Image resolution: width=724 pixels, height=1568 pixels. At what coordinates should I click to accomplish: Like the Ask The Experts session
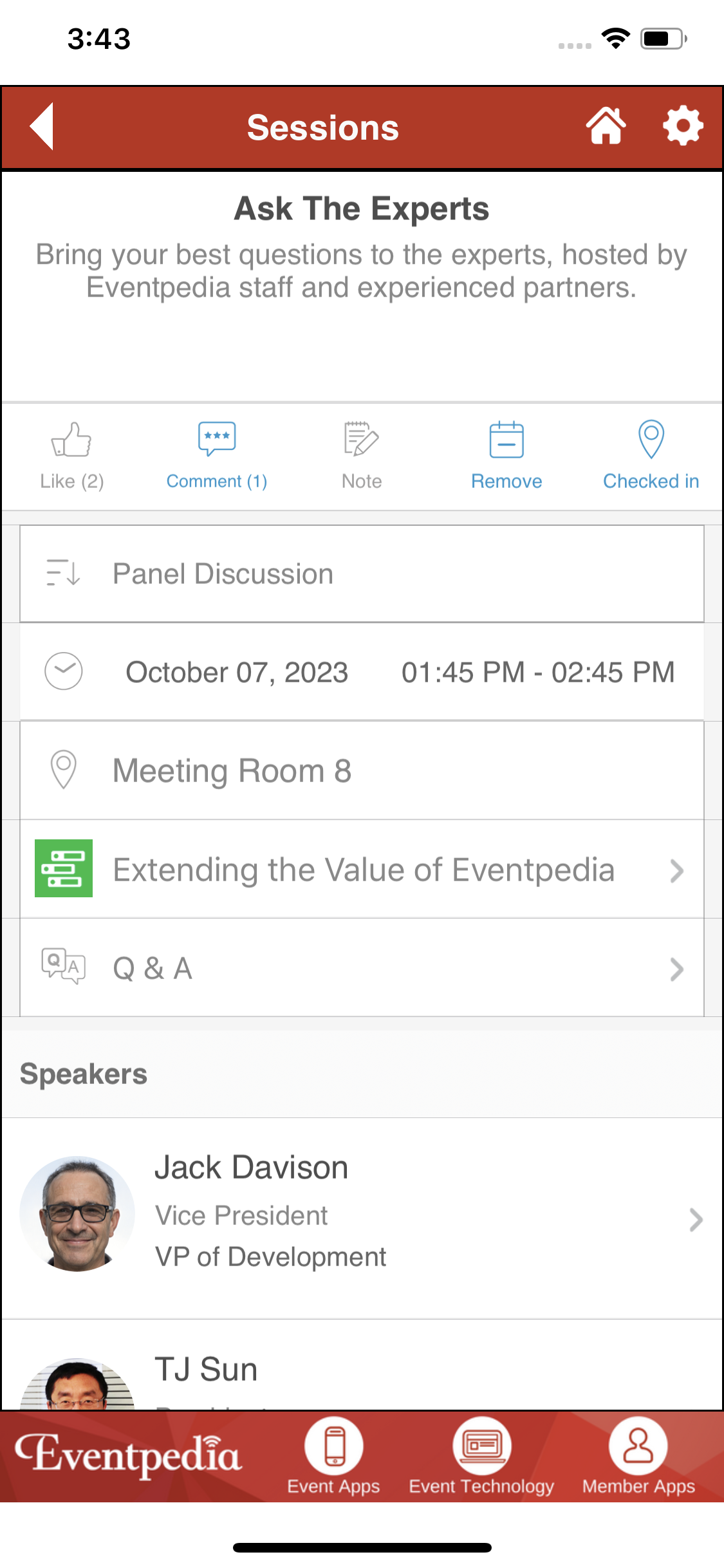tap(71, 454)
